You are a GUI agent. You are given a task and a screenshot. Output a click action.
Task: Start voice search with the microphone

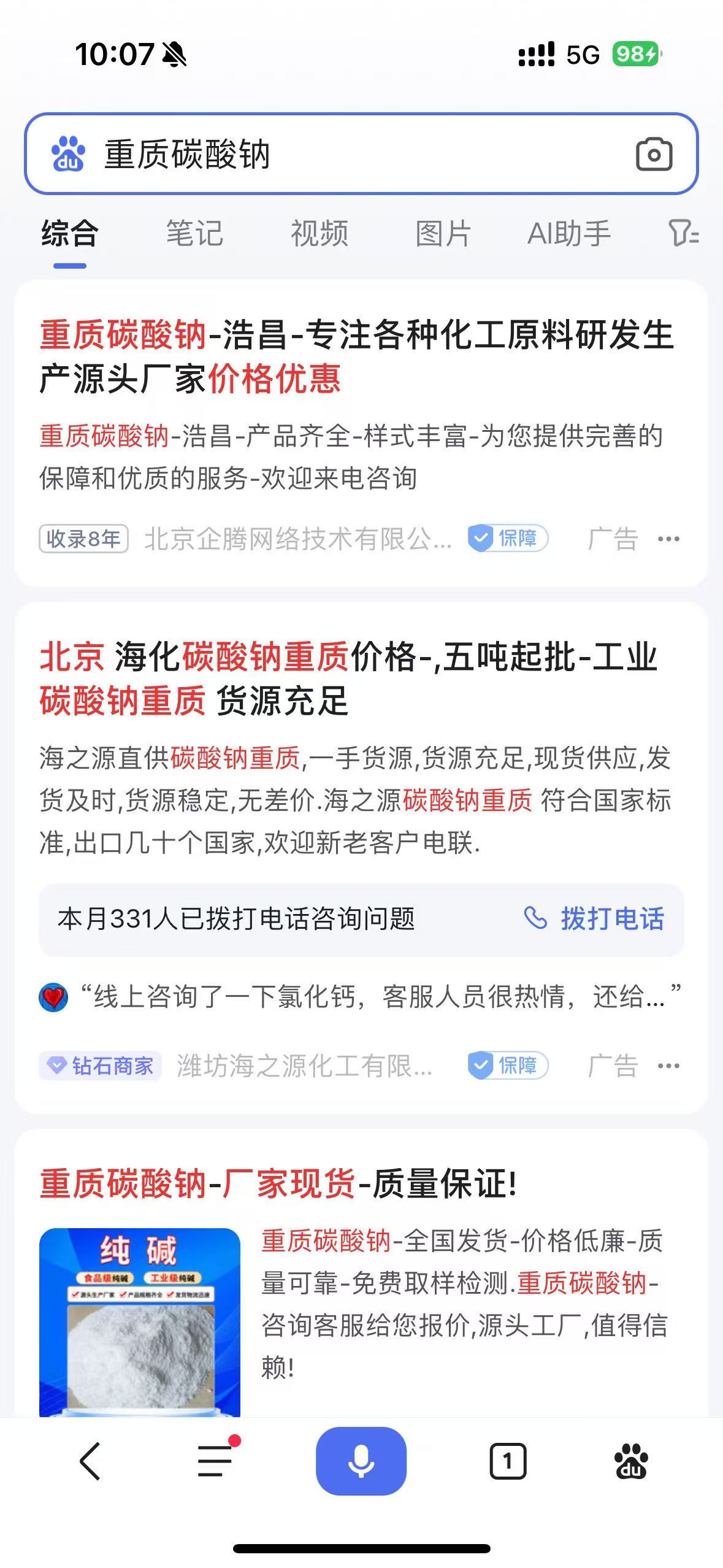pos(361,1461)
